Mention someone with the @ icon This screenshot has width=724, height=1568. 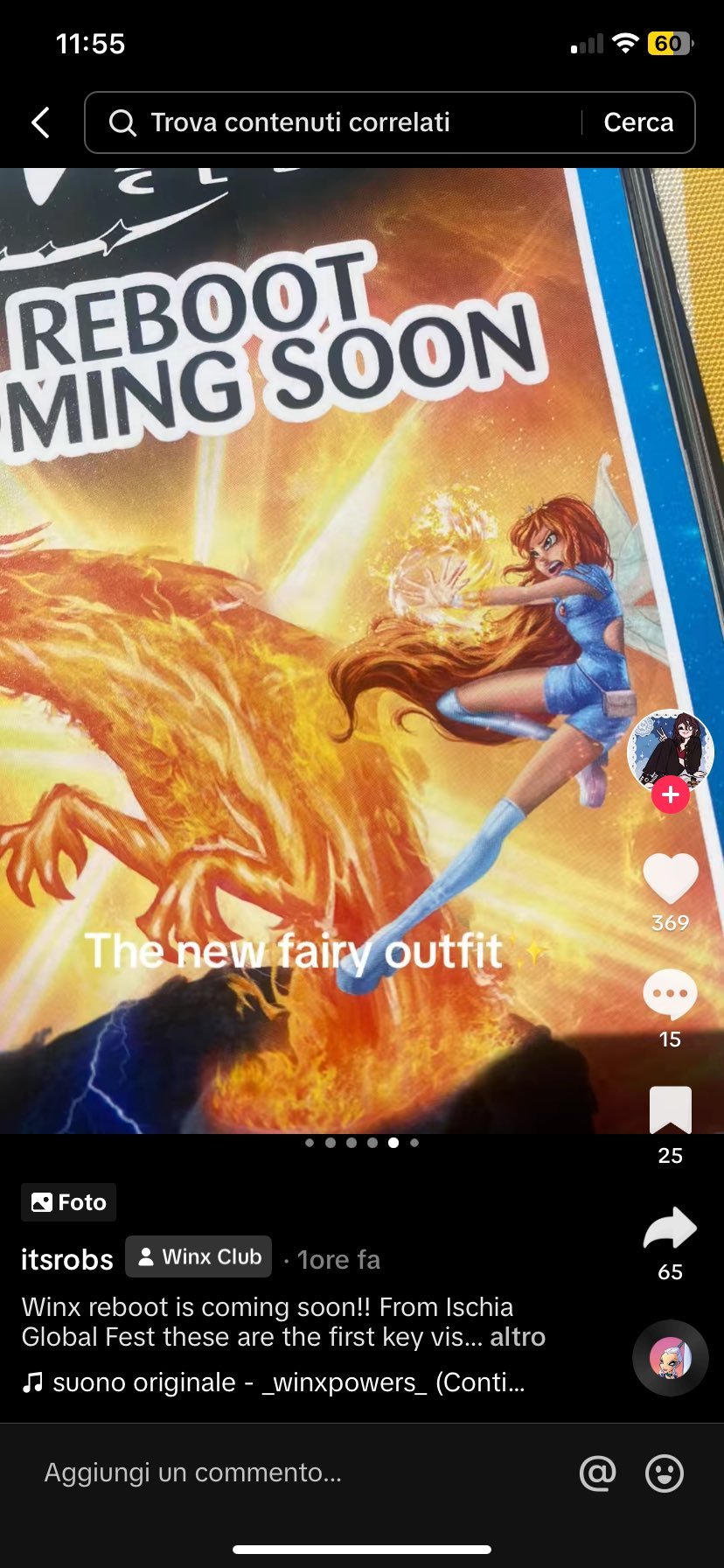pos(597,1473)
